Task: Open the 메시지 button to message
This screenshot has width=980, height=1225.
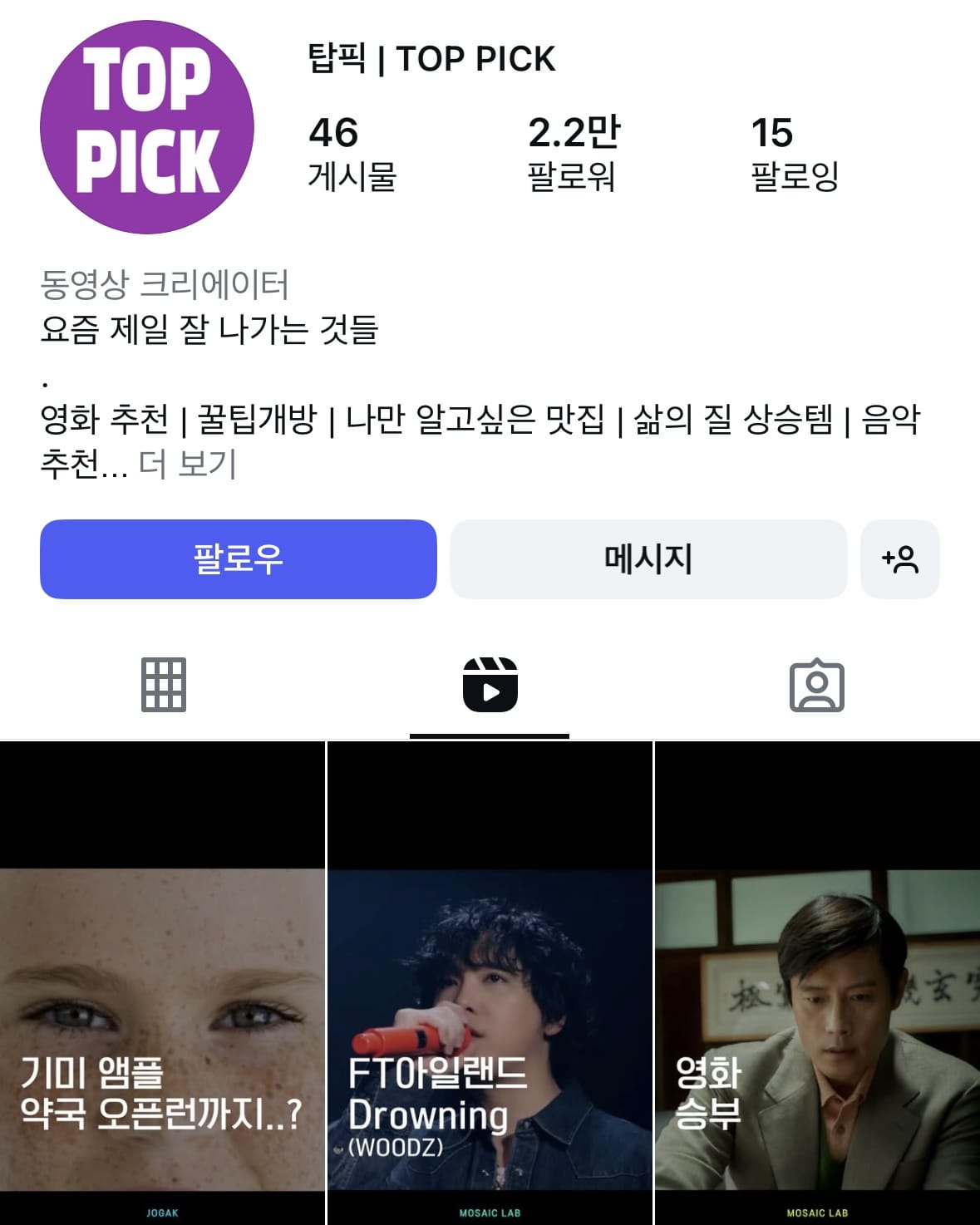Action: [x=648, y=558]
